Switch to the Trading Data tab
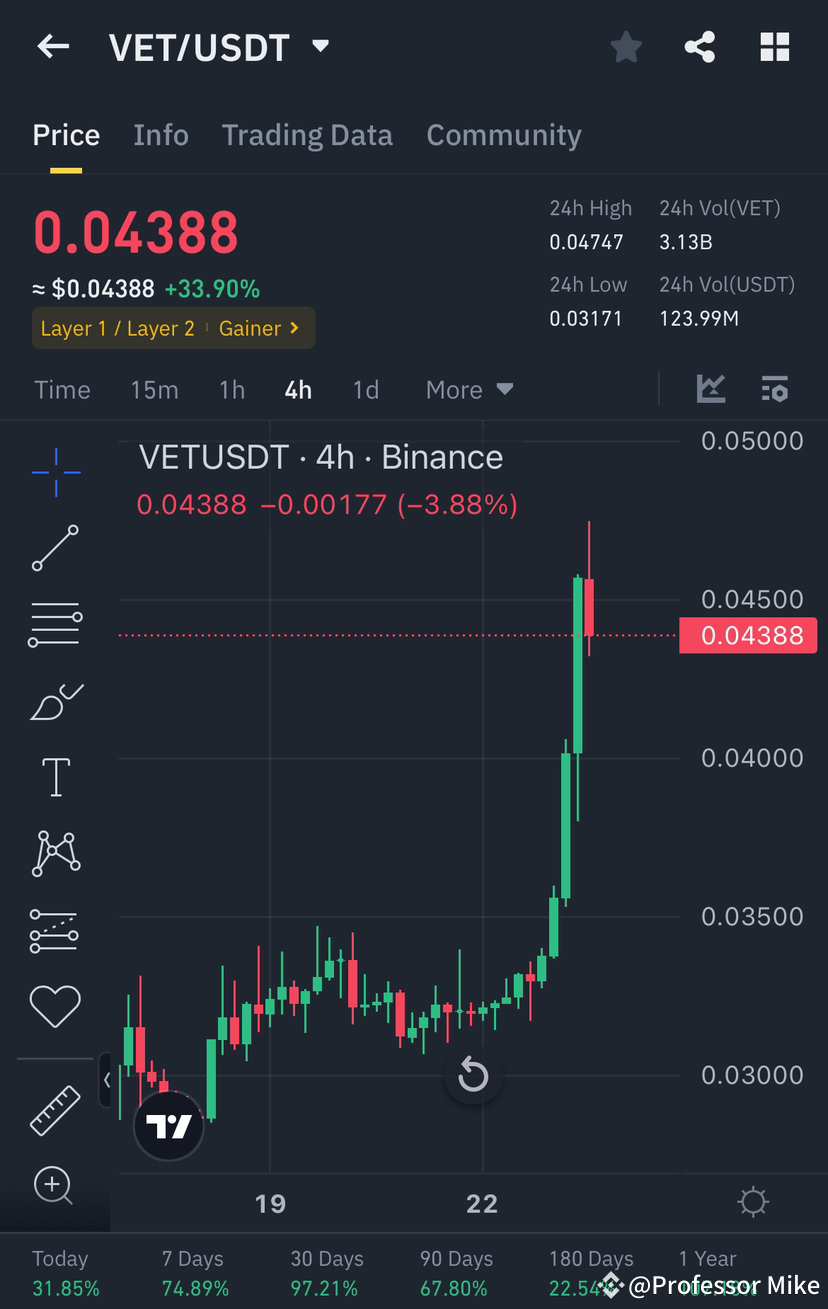Screen dimensions: 828x1309 (x=307, y=134)
